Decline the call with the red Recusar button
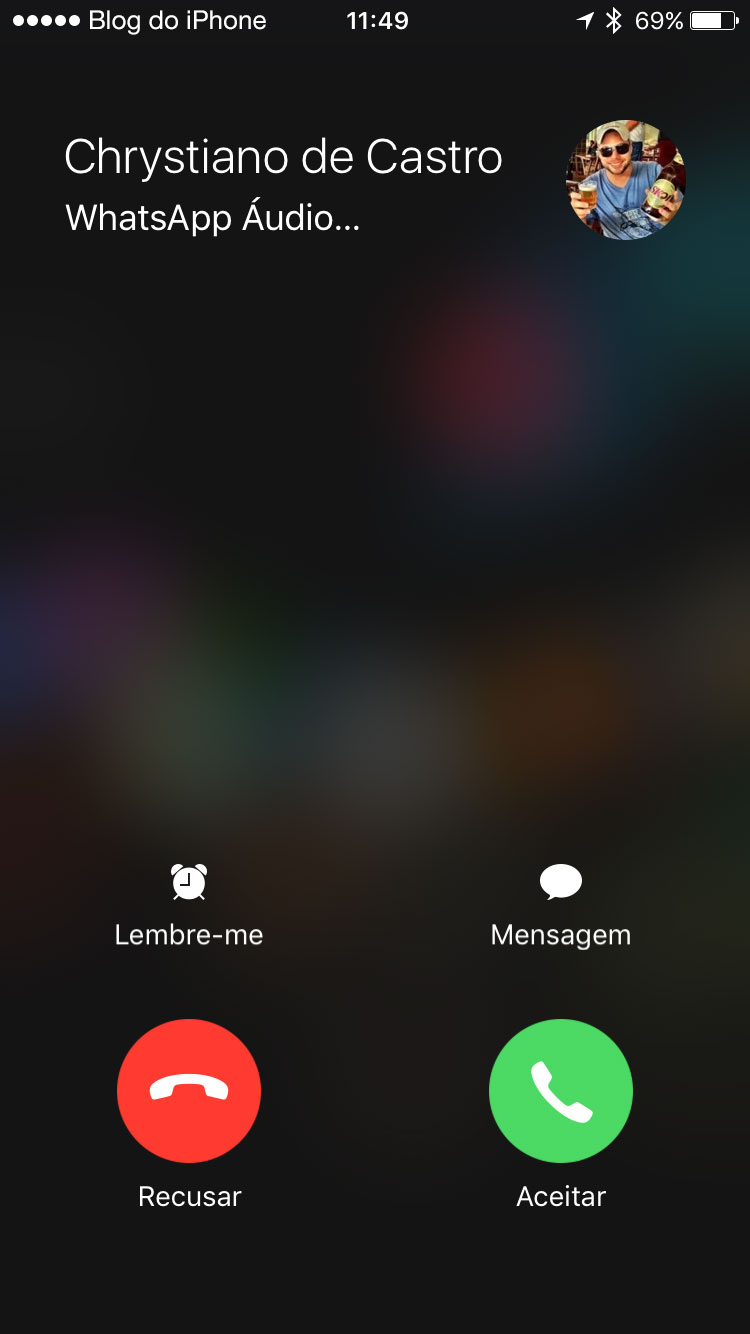The height and width of the screenshot is (1334, 750). pyautogui.click(x=189, y=1090)
